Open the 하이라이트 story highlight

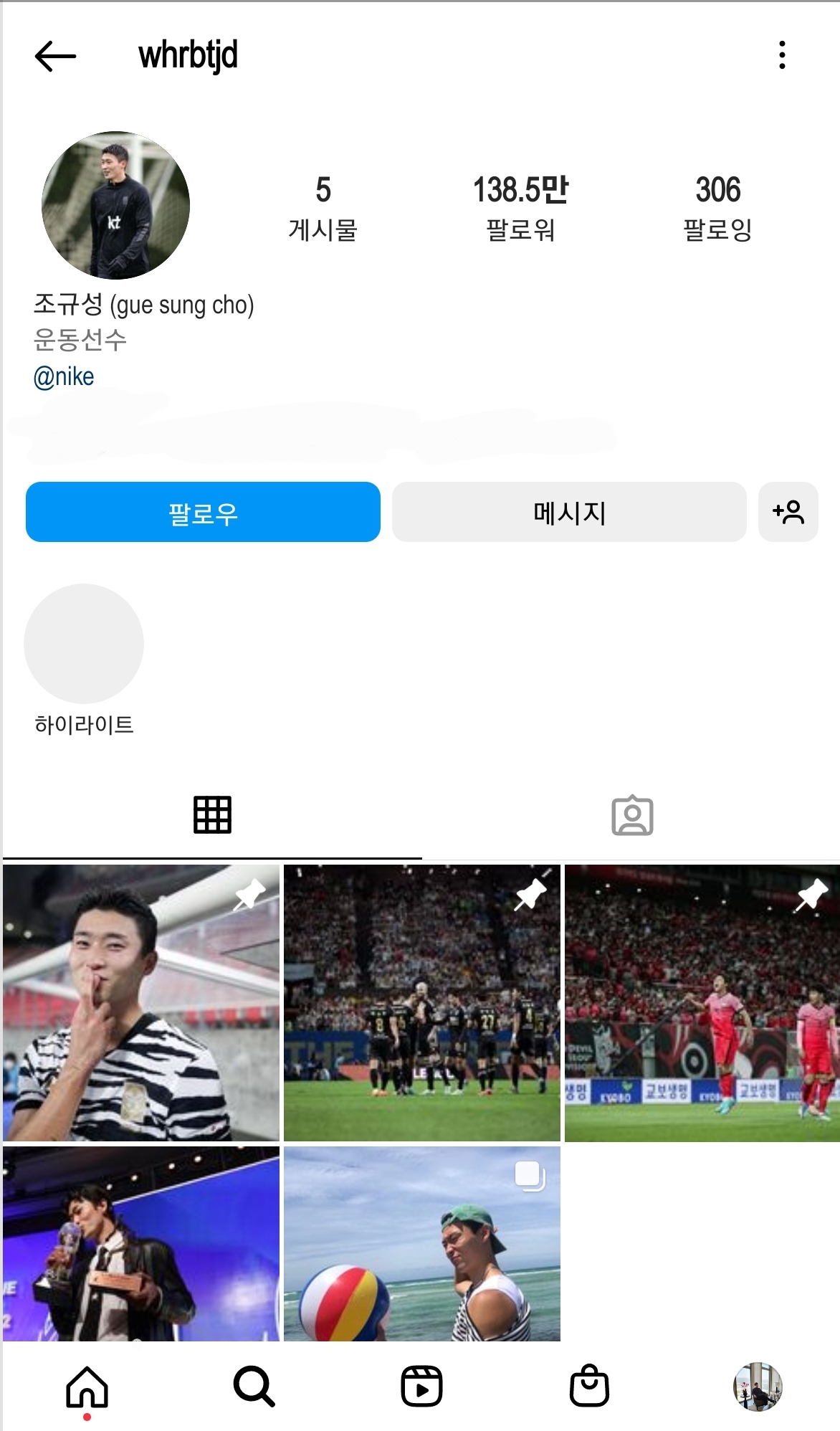[84, 644]
